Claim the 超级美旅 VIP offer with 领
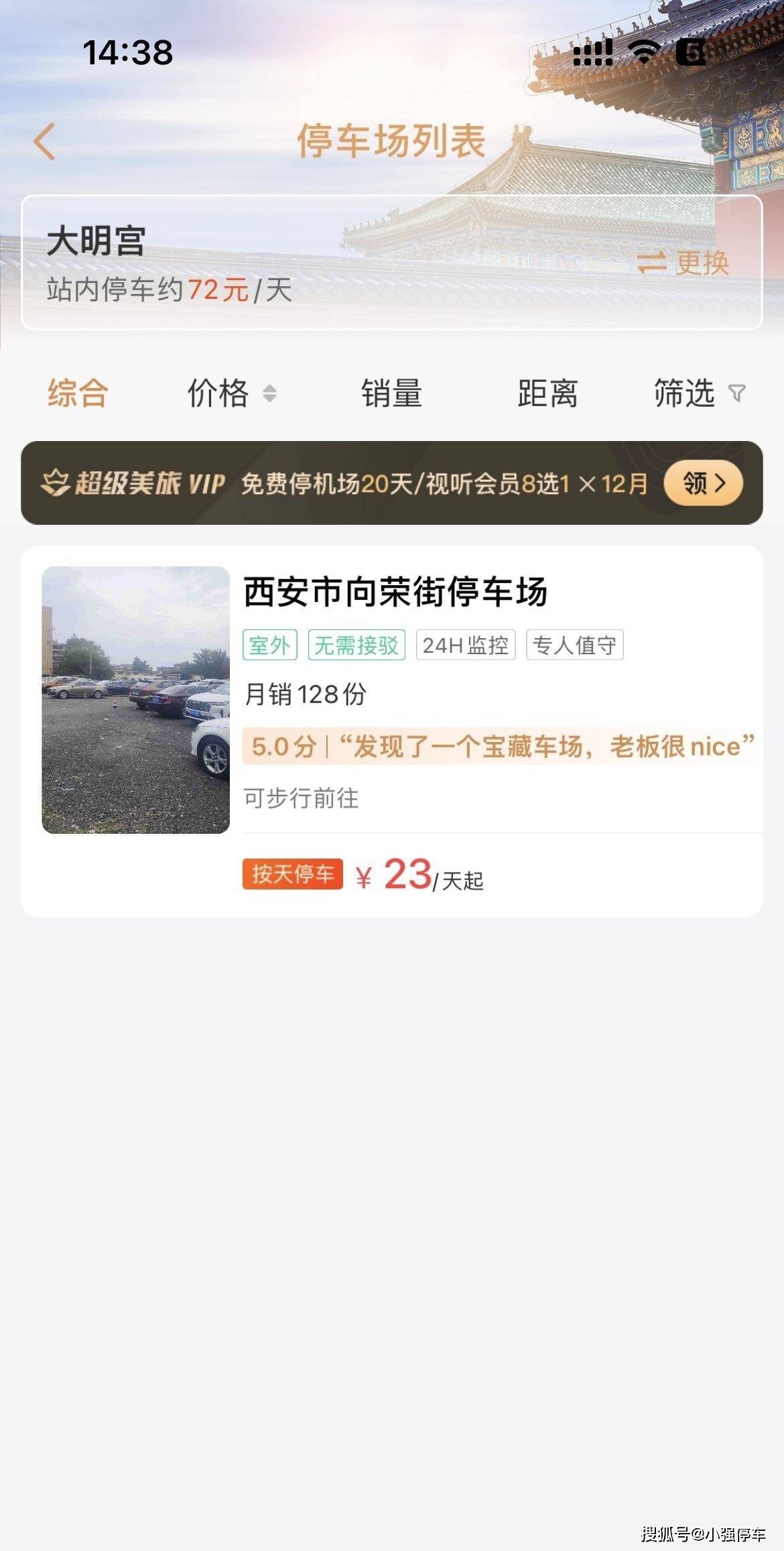 coord(703,483)
